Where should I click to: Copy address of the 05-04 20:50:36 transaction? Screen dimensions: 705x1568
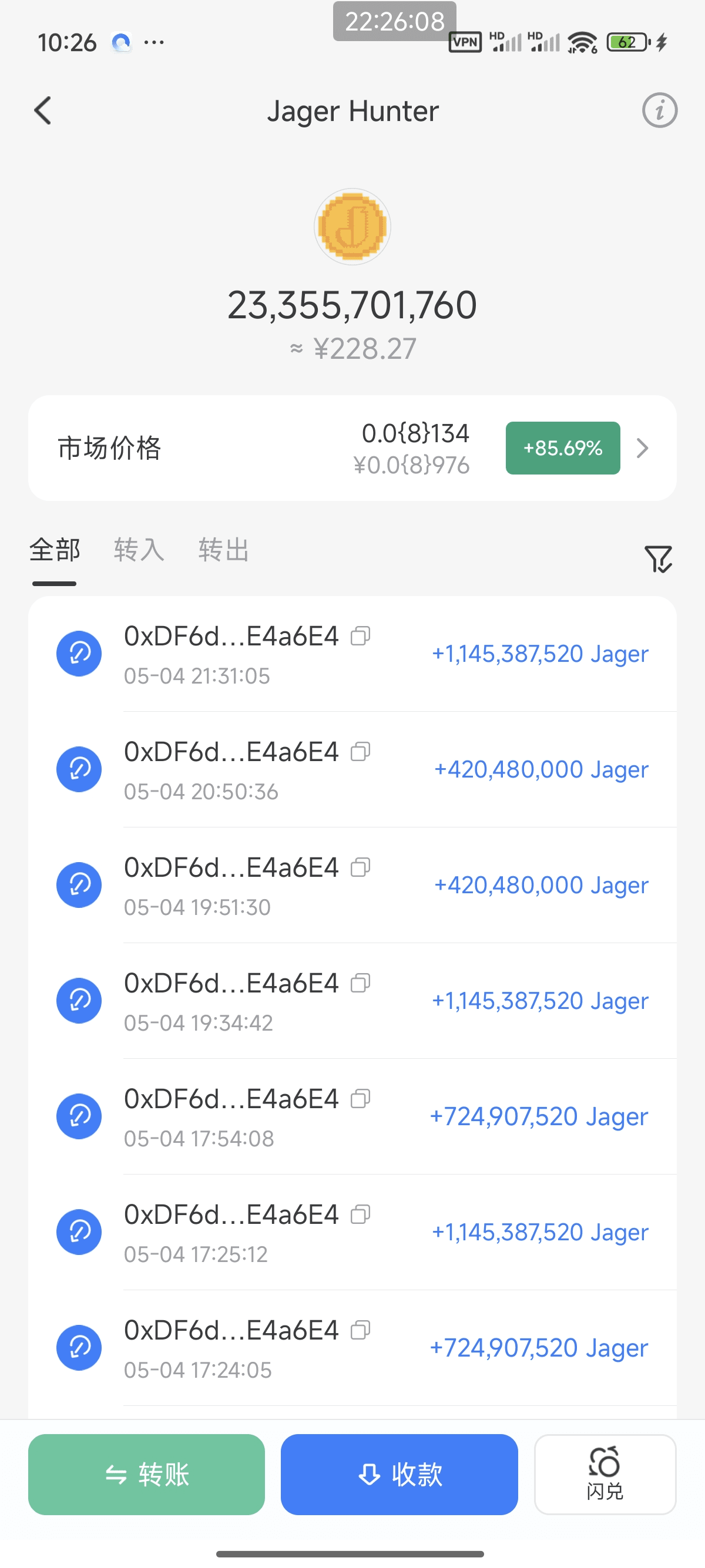coord(360,752)
